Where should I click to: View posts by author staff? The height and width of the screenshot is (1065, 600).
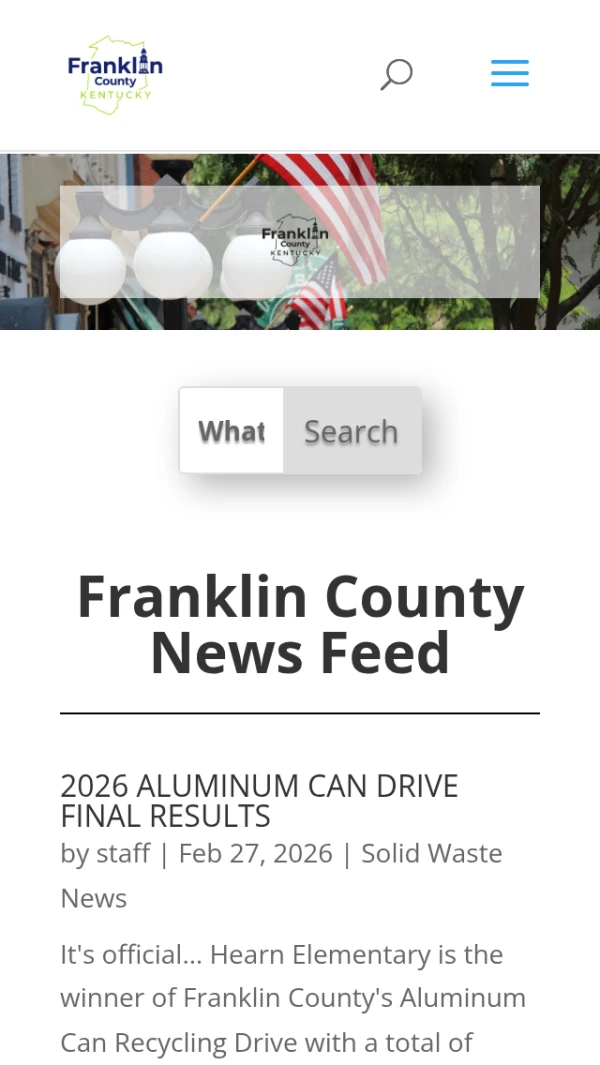click(122, 853)
